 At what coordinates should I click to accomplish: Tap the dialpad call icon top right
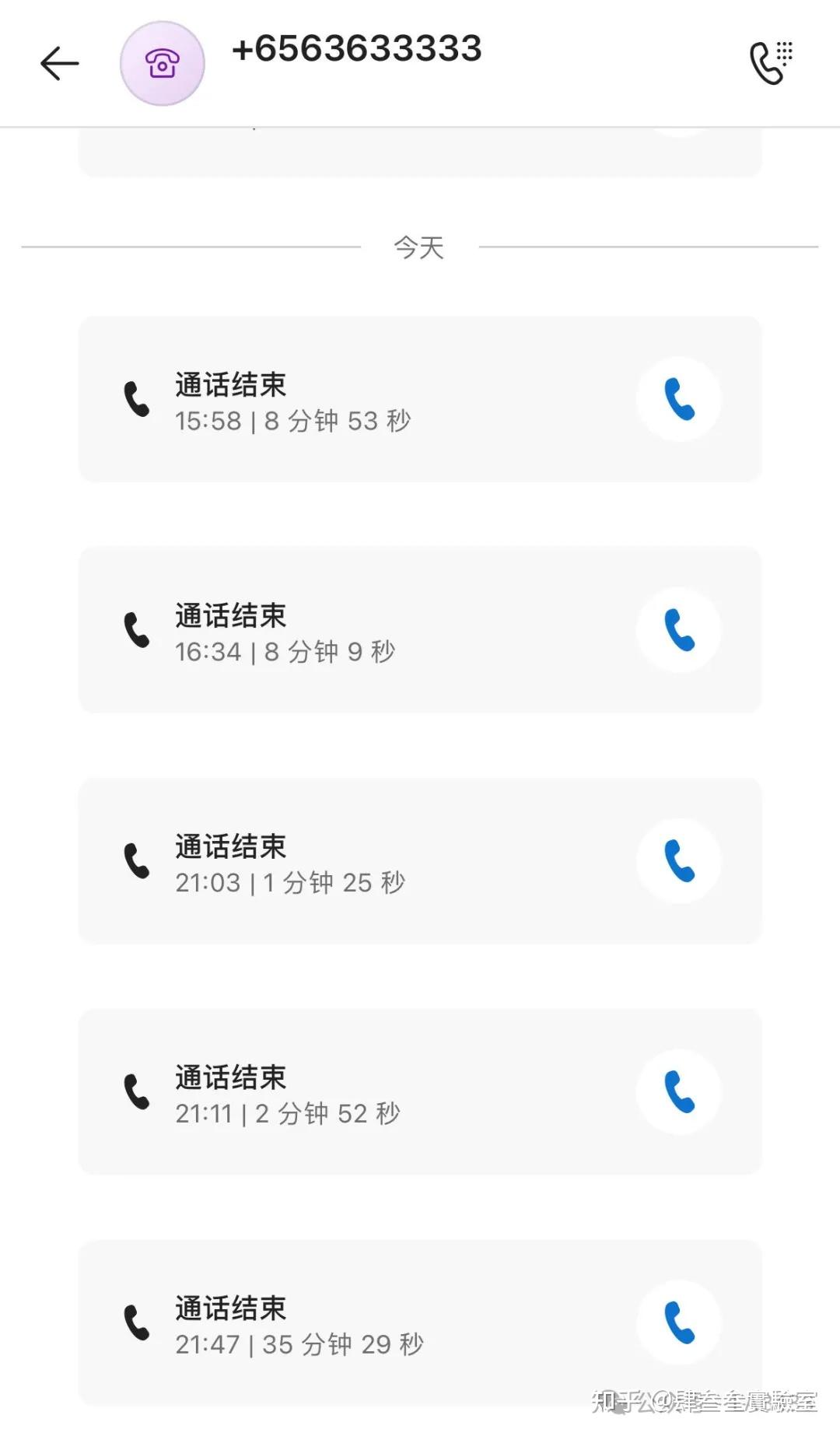768,64
